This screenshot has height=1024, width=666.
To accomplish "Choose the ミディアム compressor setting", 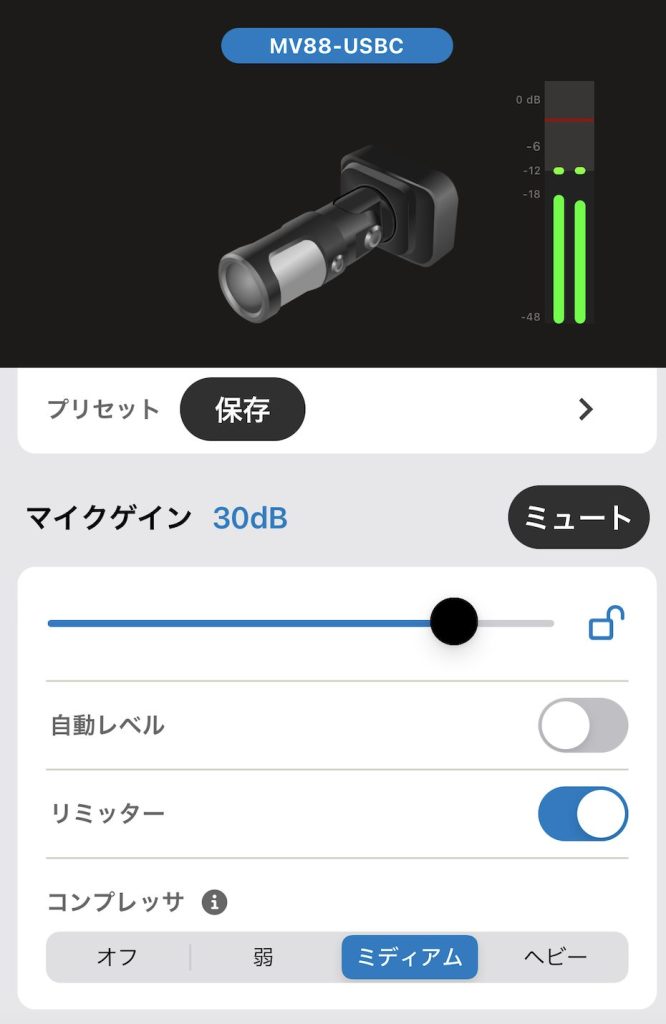I will [x=410, y=957].
